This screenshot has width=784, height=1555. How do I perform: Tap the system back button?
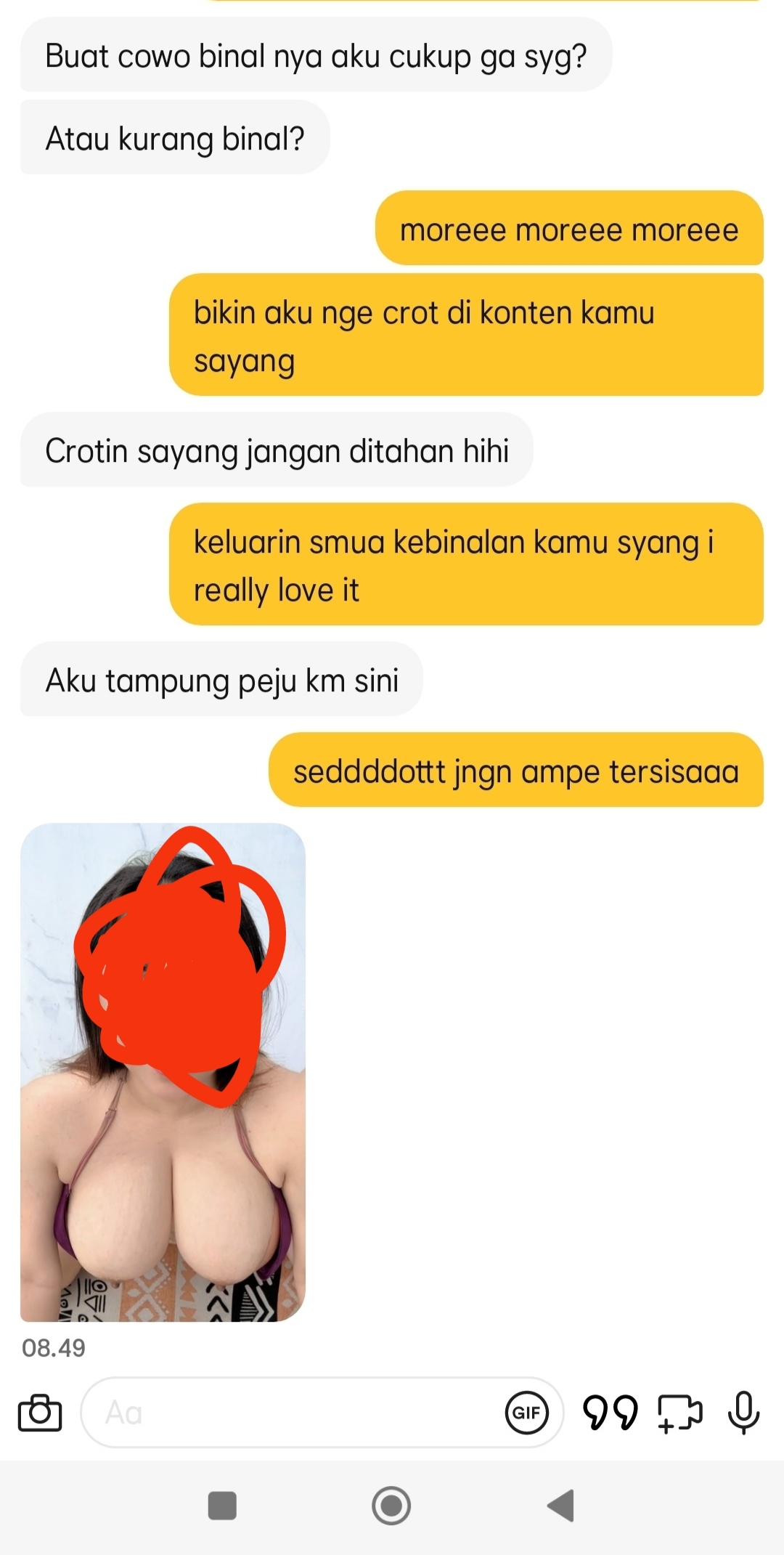point(560,1505)
